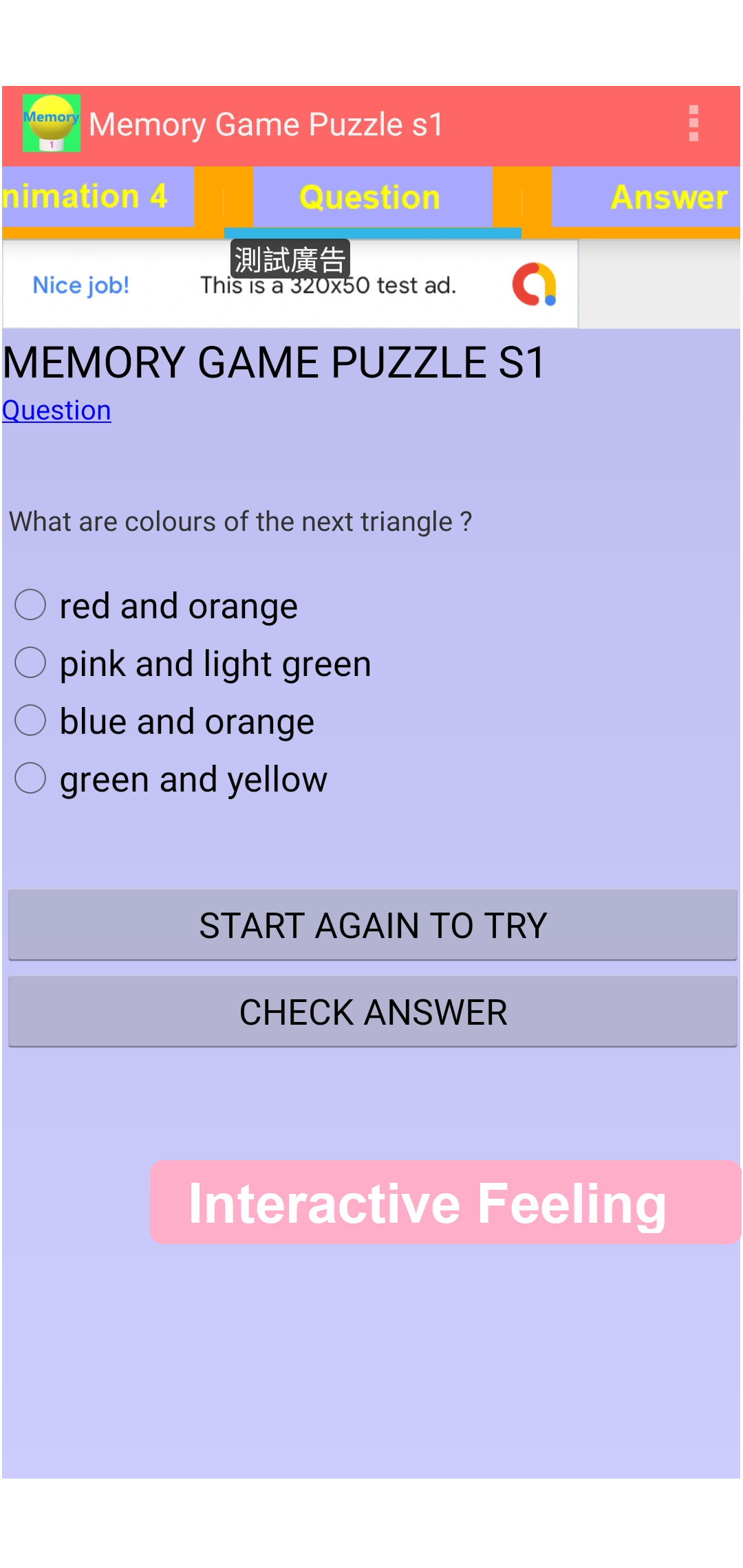The width and height of the screenshot is (743, 1568).
Task: Stay on the Question tab
Action: point(370,197)
